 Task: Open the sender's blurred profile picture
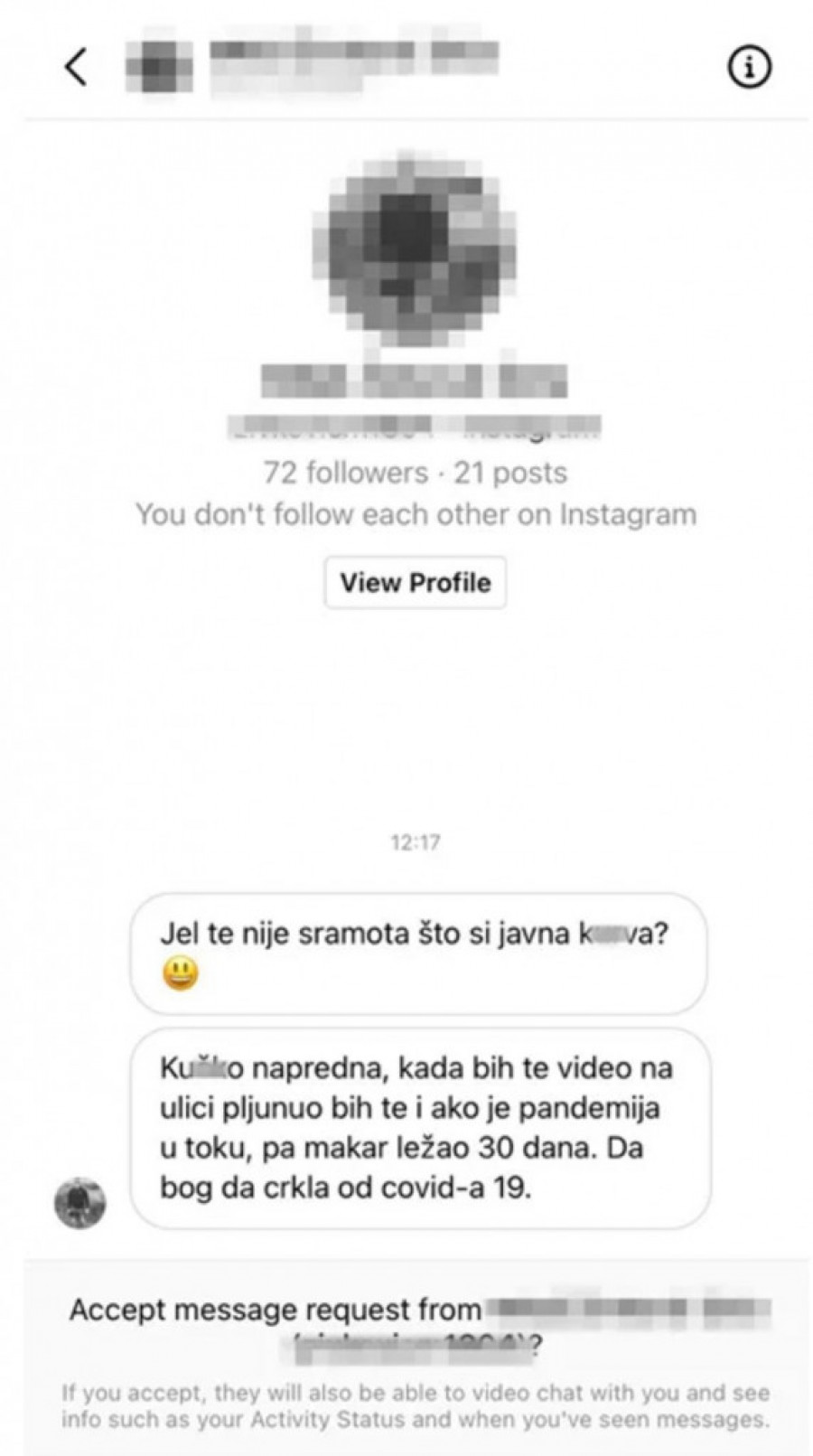pyautogui.click(x=415, y=251)
